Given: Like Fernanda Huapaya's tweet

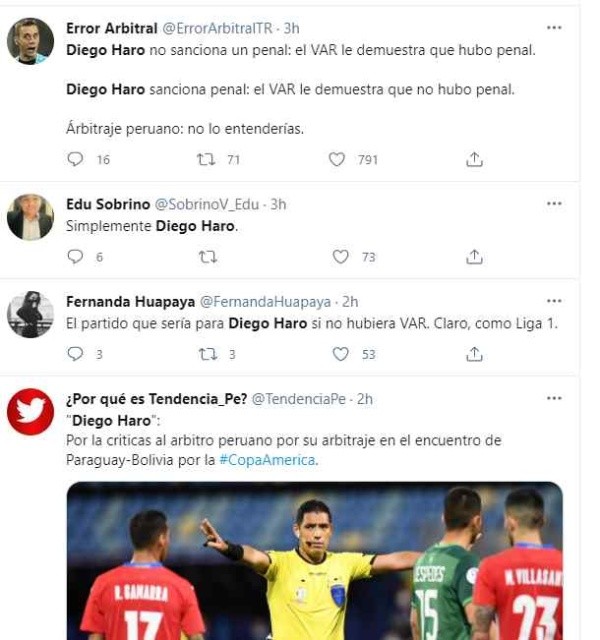Looking at the screenshot, I should click(340, 354).
